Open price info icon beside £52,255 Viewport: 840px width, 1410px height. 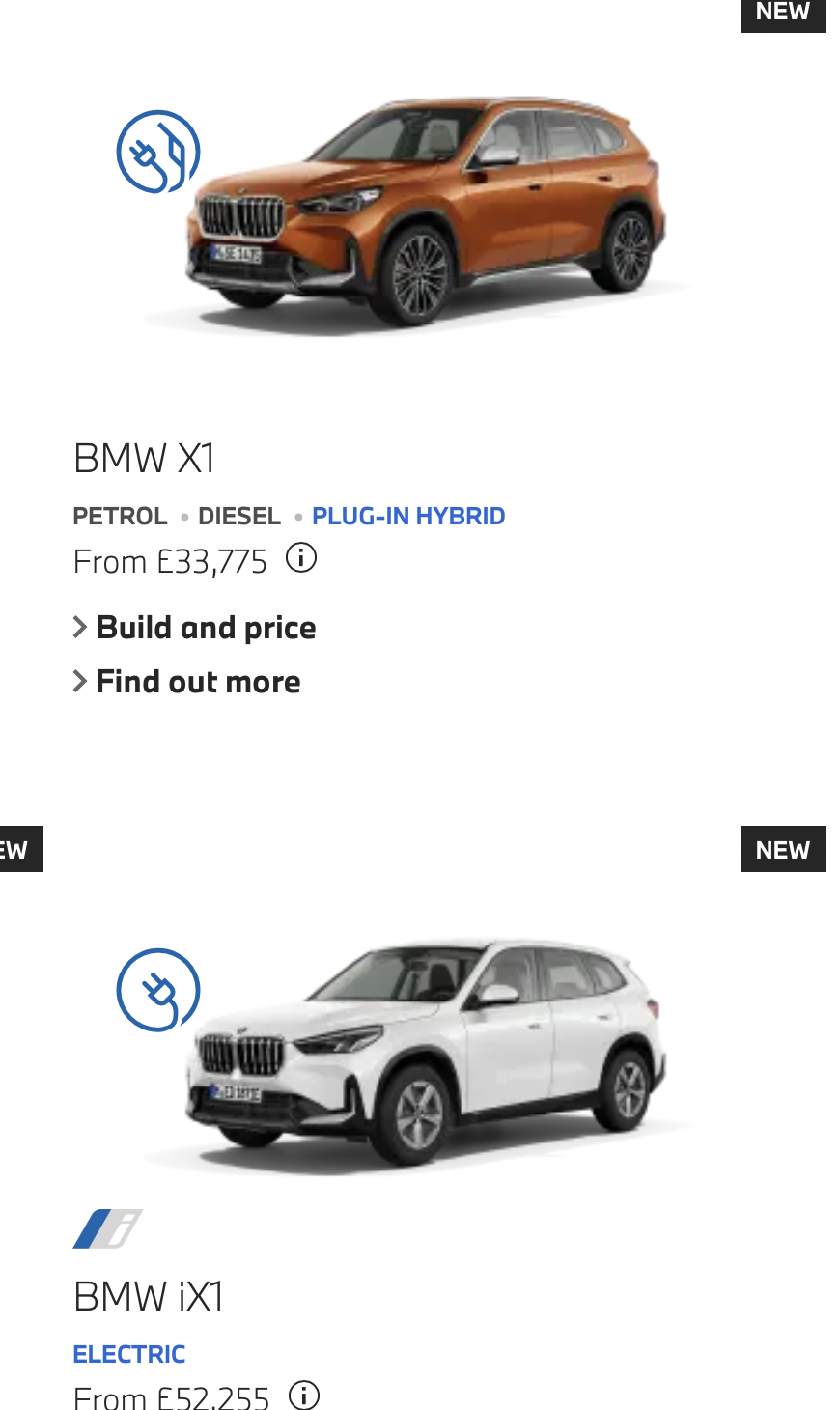(304, 1396)
